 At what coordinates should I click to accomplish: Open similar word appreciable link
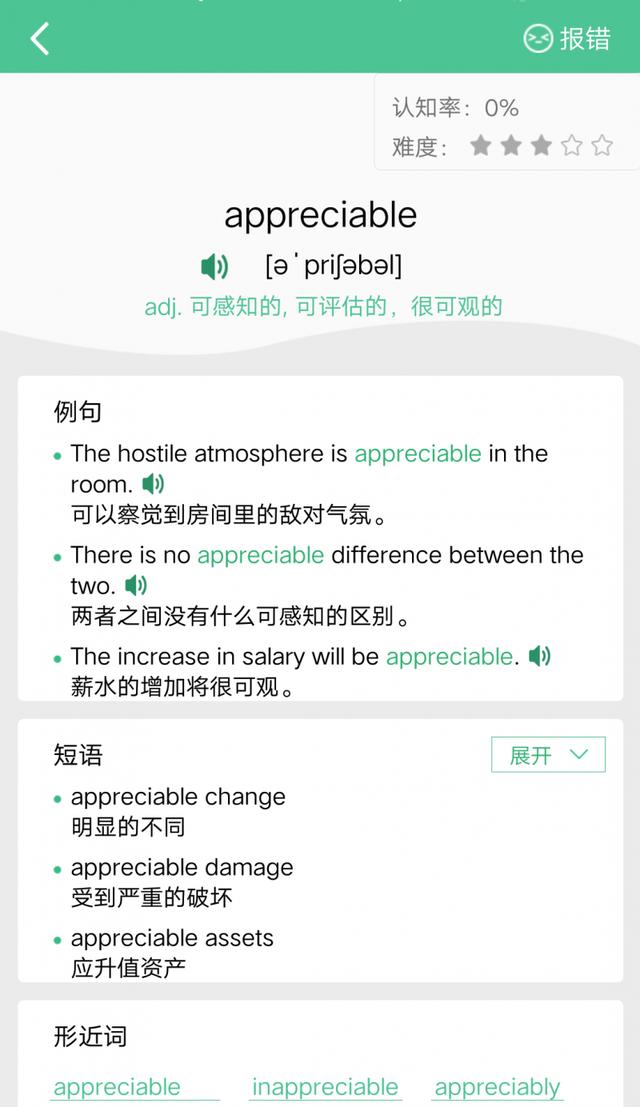[x=117, y=1087]
